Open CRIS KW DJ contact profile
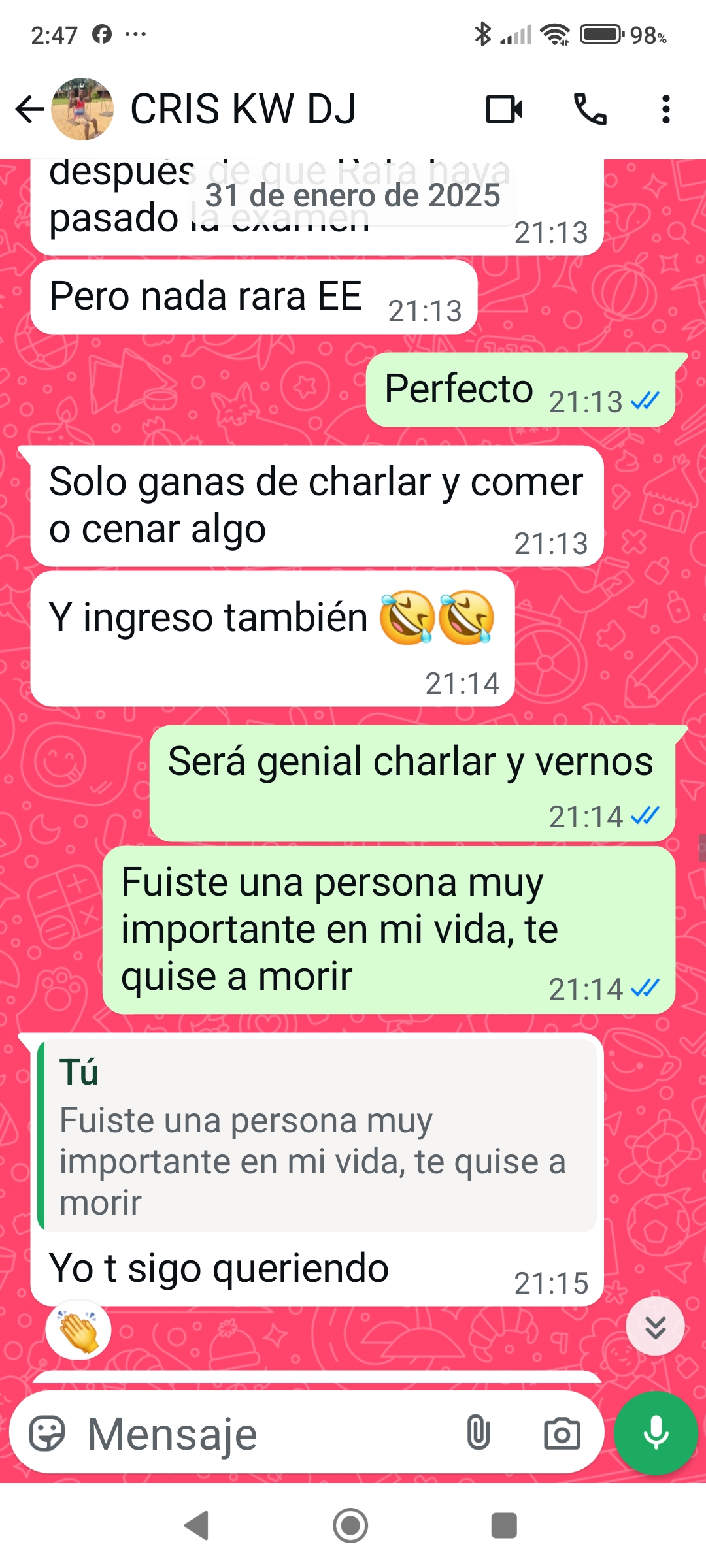The width and height of the screenshot is (706, 1568). tap(243, 109)
